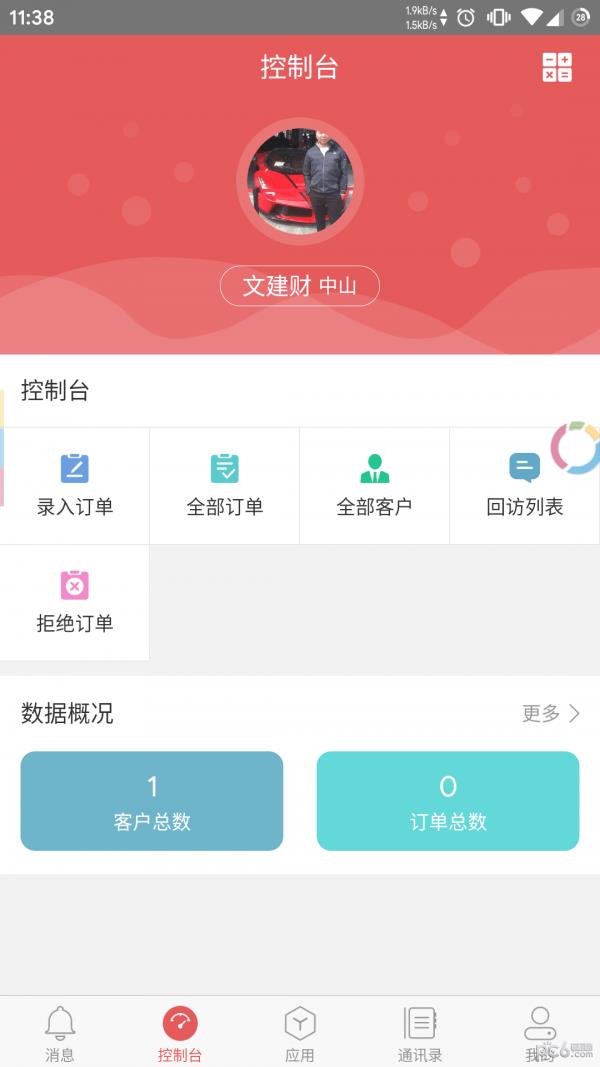Screen dimensions: 600x1067
Task: Switch to the 消息 tab
Action: [x=60, y=1033]
